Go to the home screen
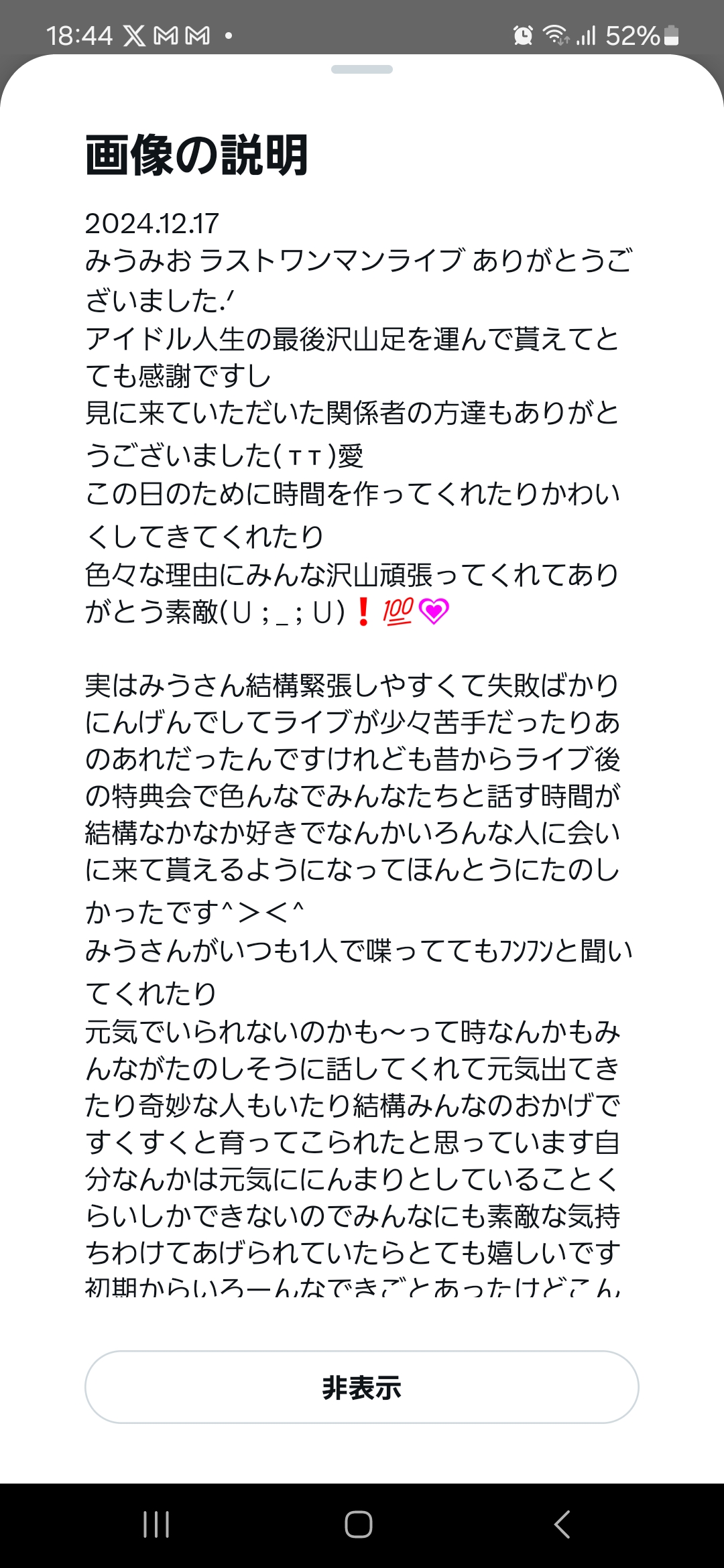 [x=359, y=1524]
